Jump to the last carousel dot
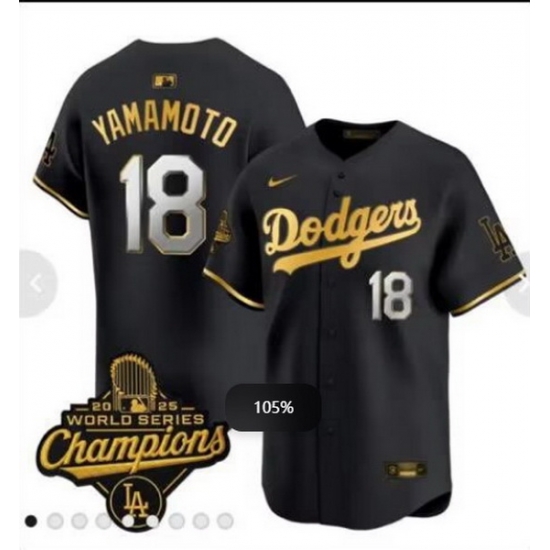This screenshot has height=550, width=550. (x=225, y=521)
